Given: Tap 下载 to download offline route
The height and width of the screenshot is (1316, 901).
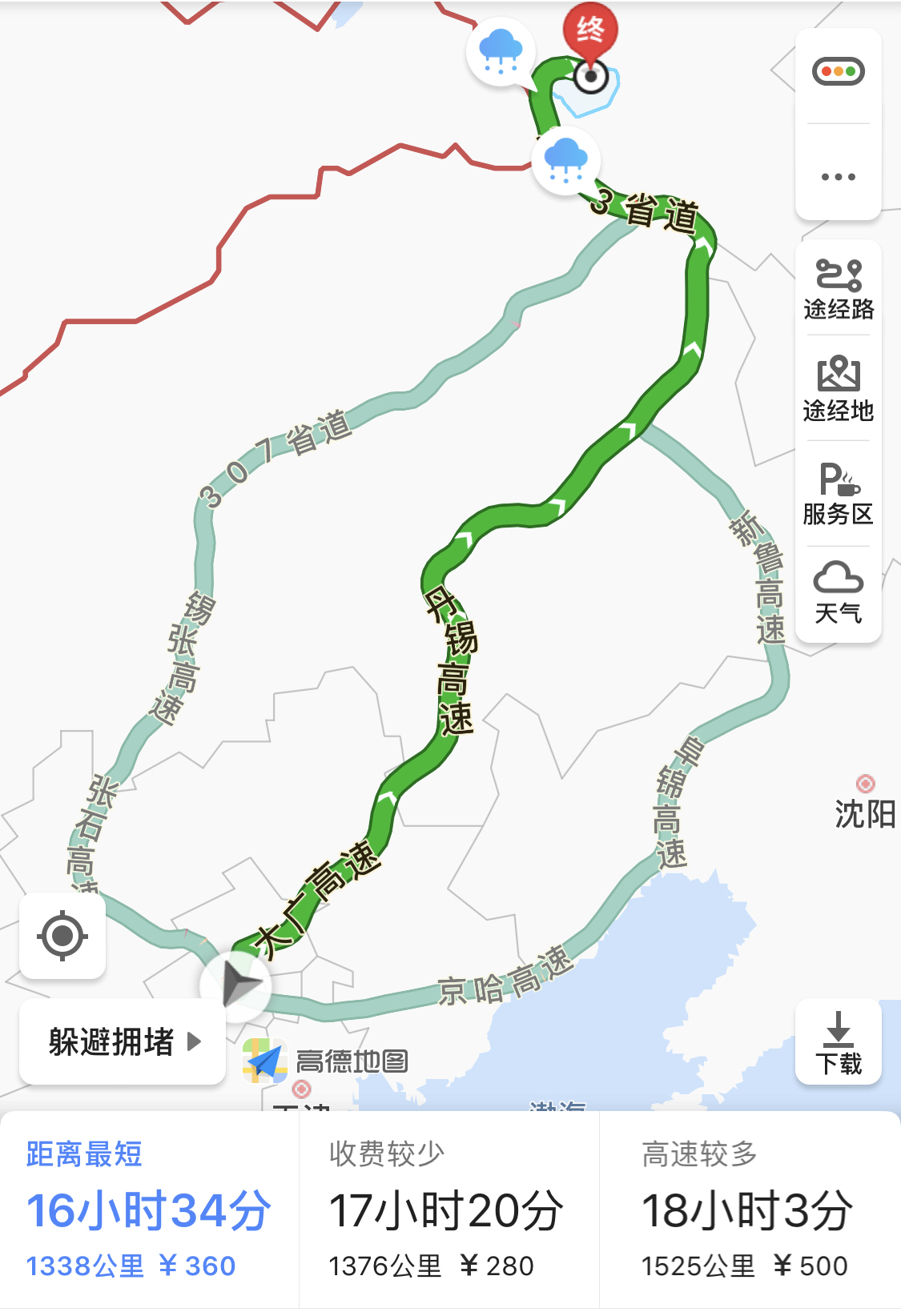Looking at the screenshot, I should click(838, 1042).
